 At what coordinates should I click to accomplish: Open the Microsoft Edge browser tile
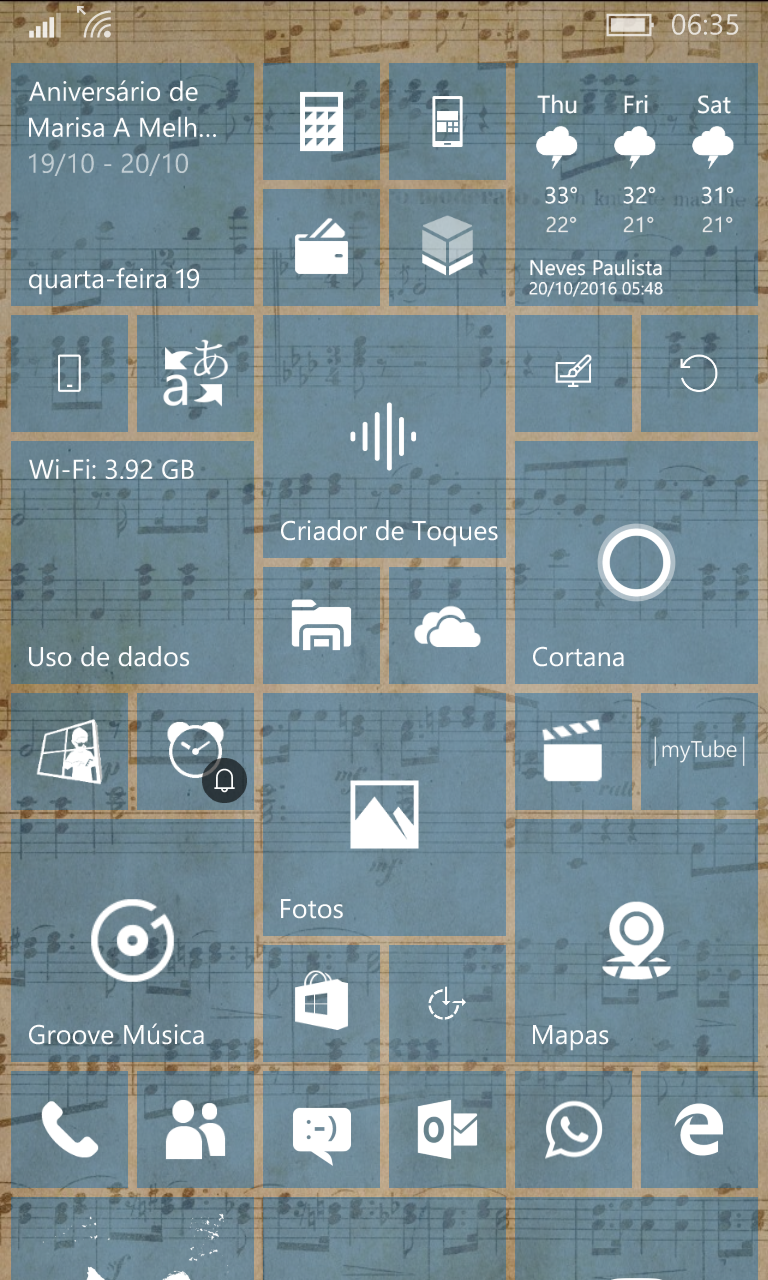click(x=699, y=1130)
